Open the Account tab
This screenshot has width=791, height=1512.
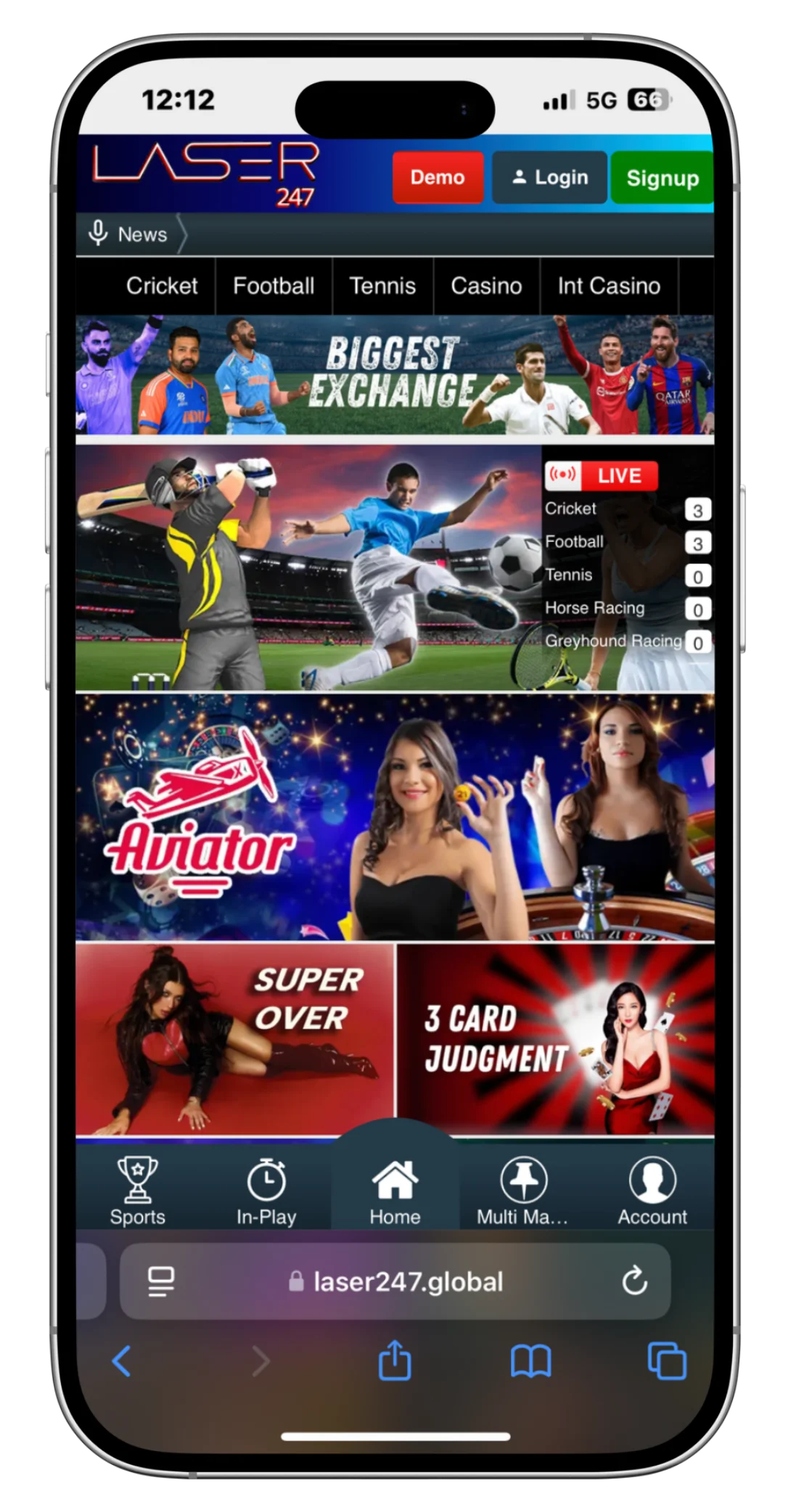tap(652, 1191)
